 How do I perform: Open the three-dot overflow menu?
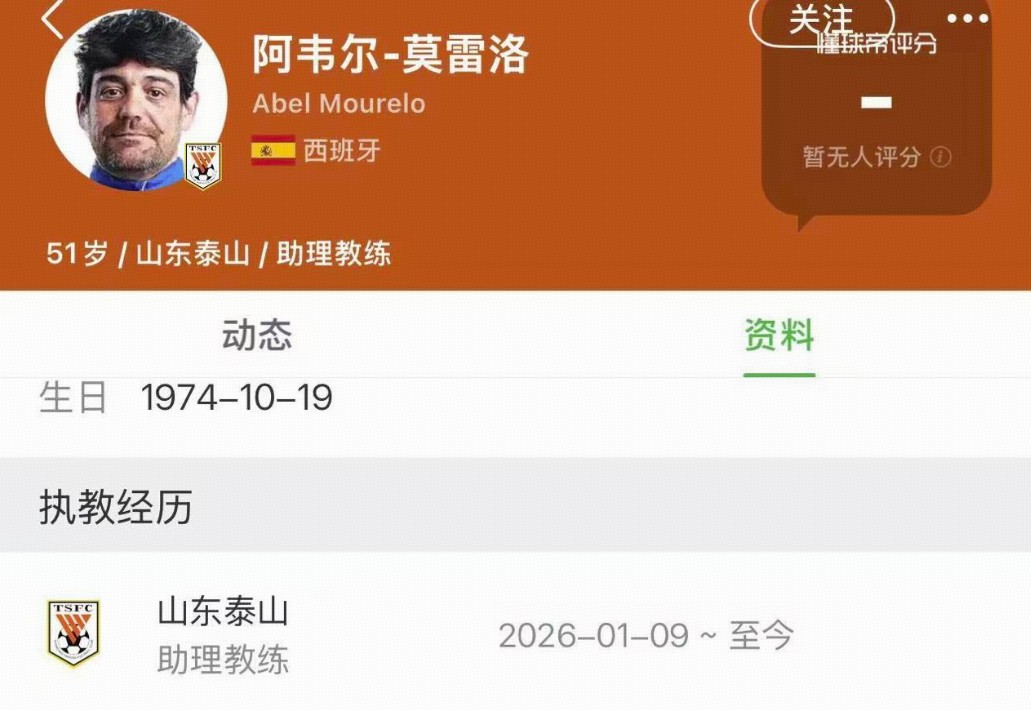point(967,19)
